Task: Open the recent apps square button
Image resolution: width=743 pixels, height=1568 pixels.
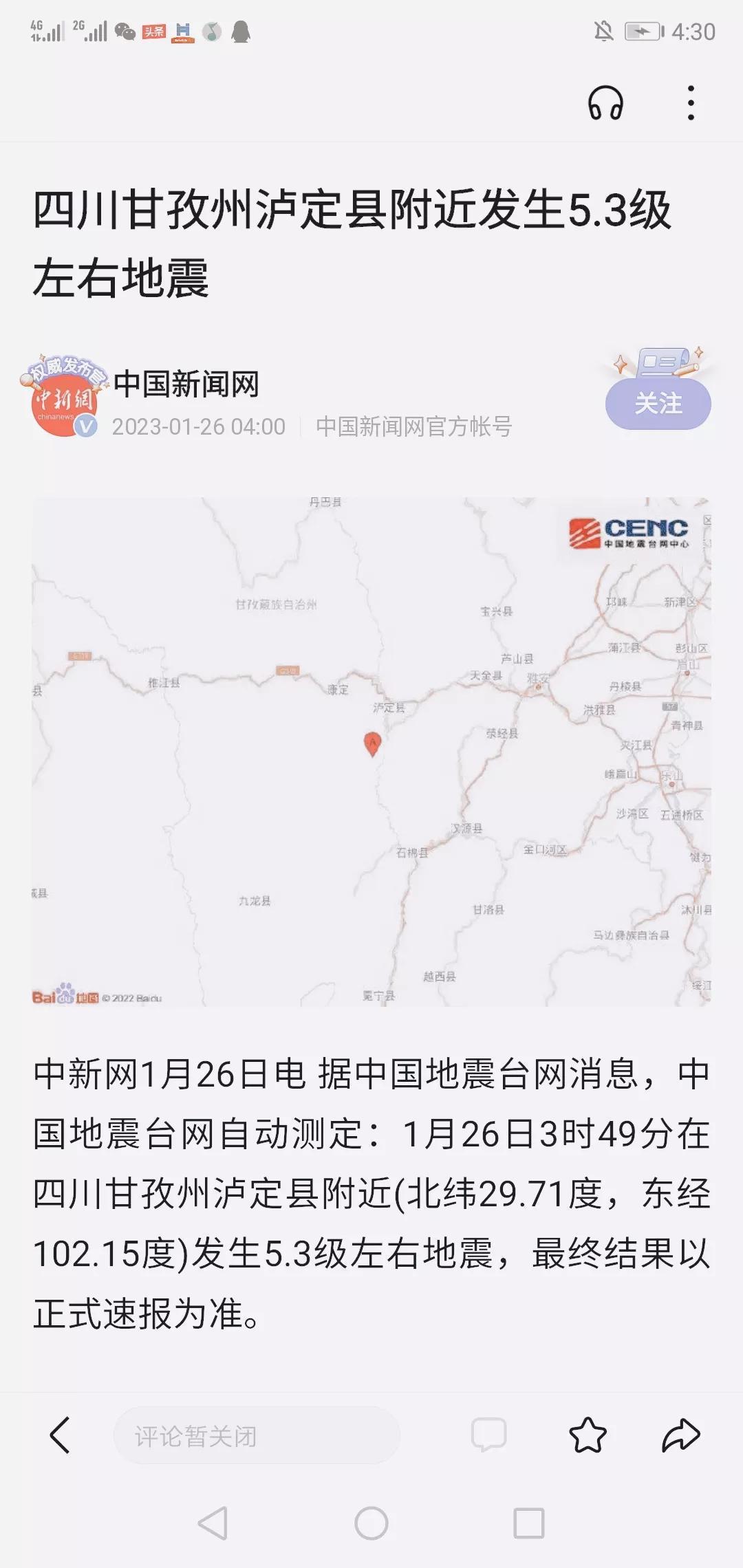Action: (x=529, y=1523)
